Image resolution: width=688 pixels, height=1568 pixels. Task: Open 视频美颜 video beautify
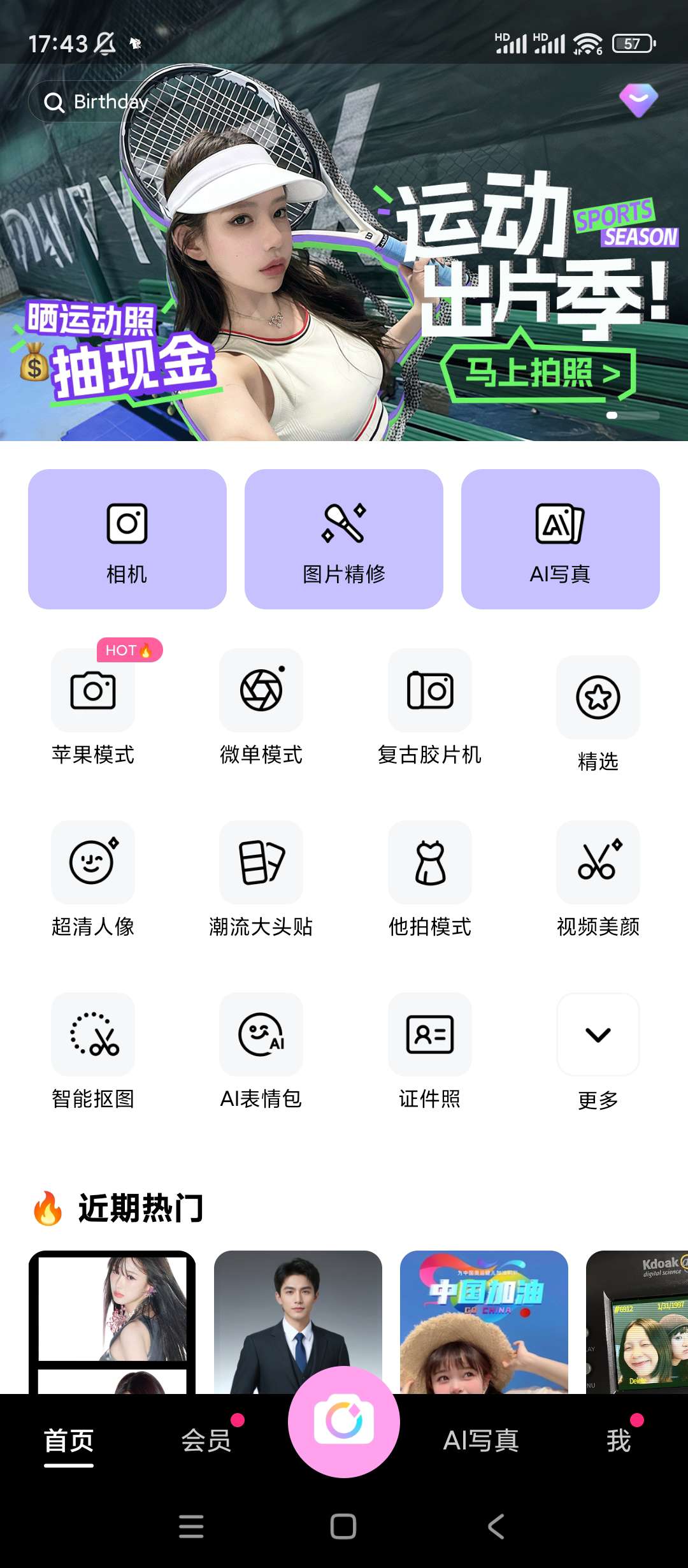(x=598, y=863)
